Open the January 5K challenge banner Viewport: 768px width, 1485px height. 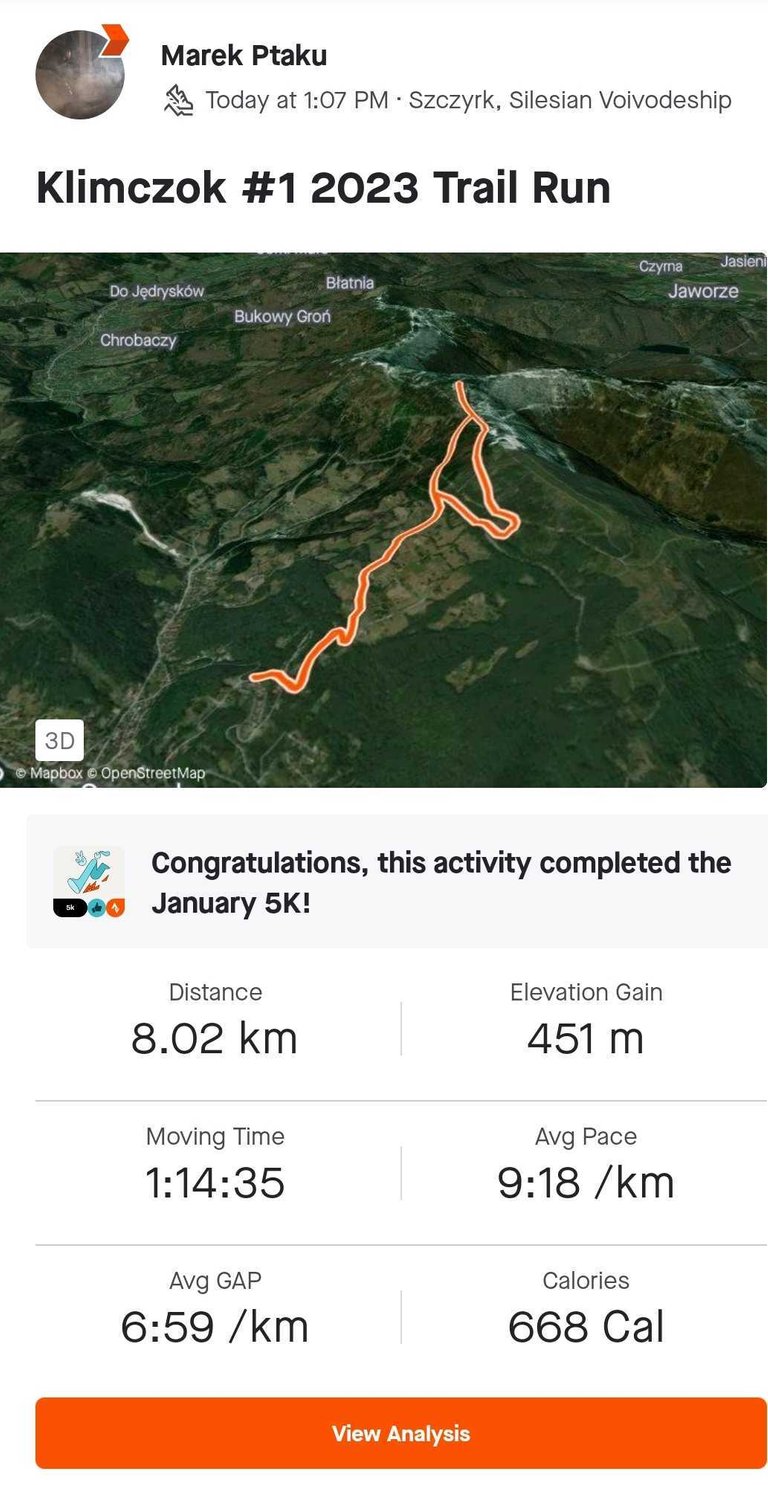(397, 882)
